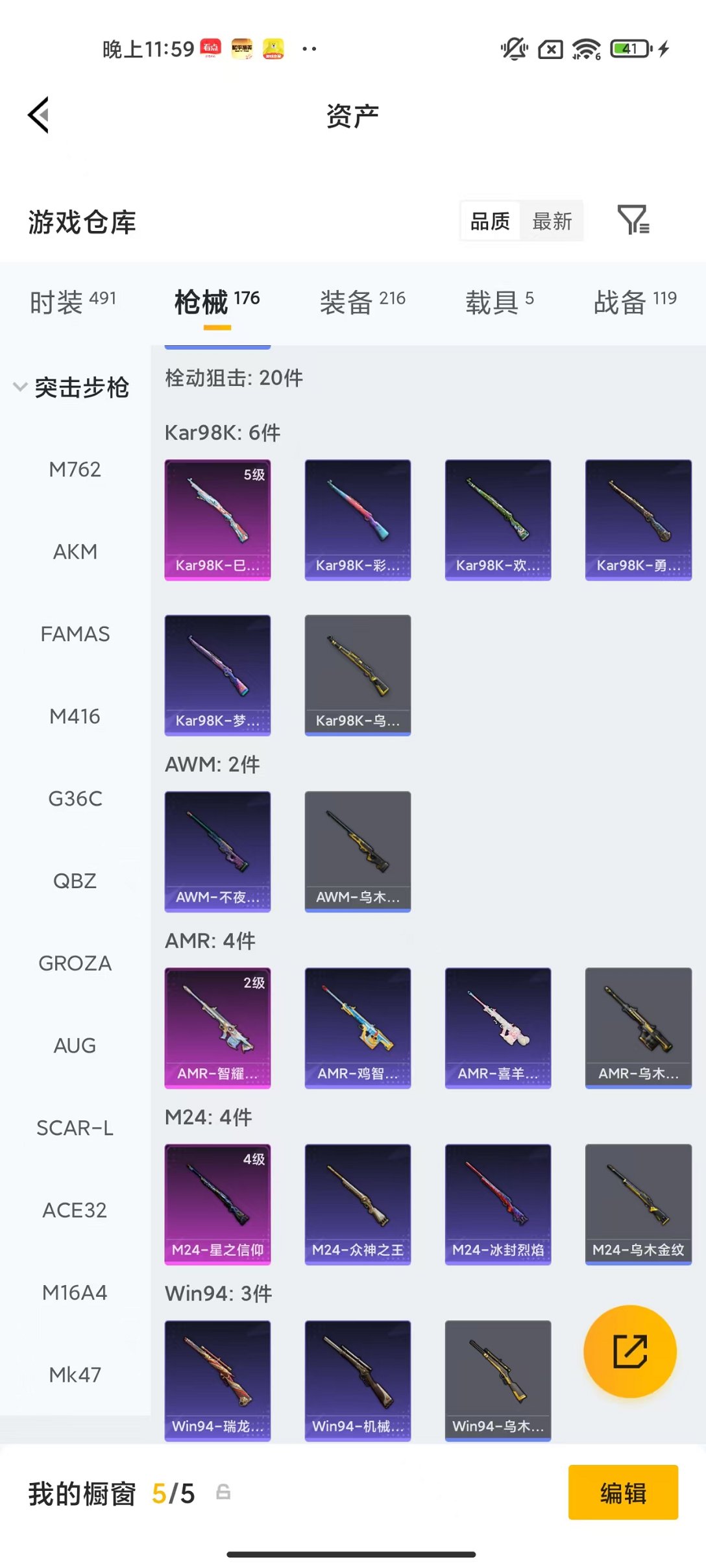Open the AWM-不夜 skin tile

(217, 851)
